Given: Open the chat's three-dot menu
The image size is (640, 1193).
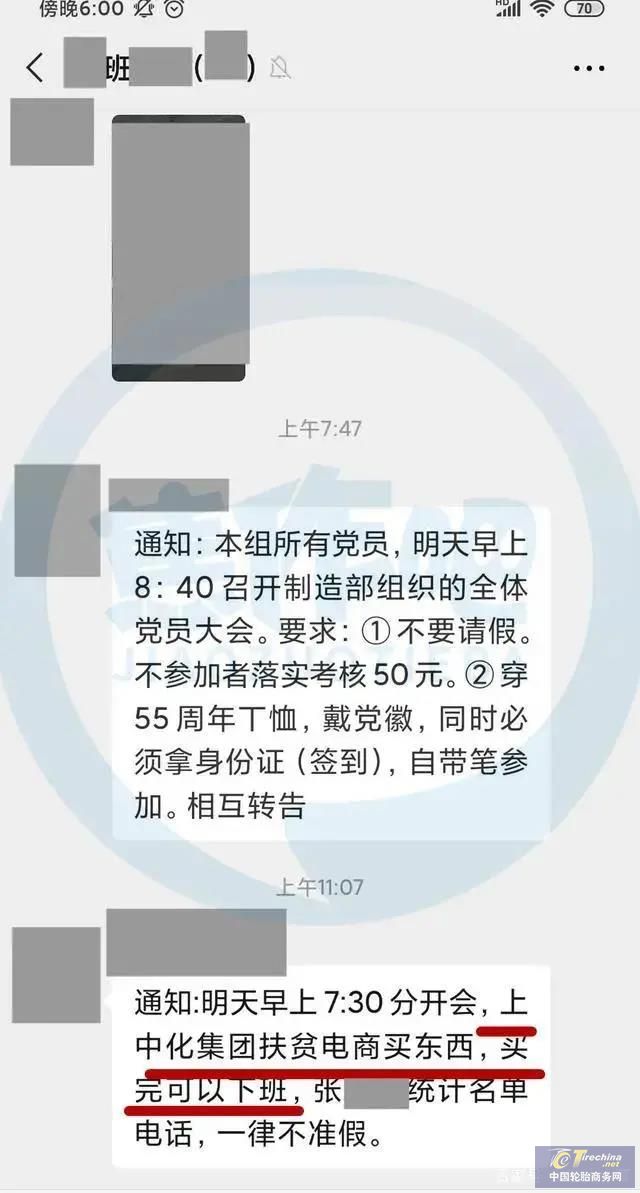Looking at the screenshot, I should pos(589,68).
